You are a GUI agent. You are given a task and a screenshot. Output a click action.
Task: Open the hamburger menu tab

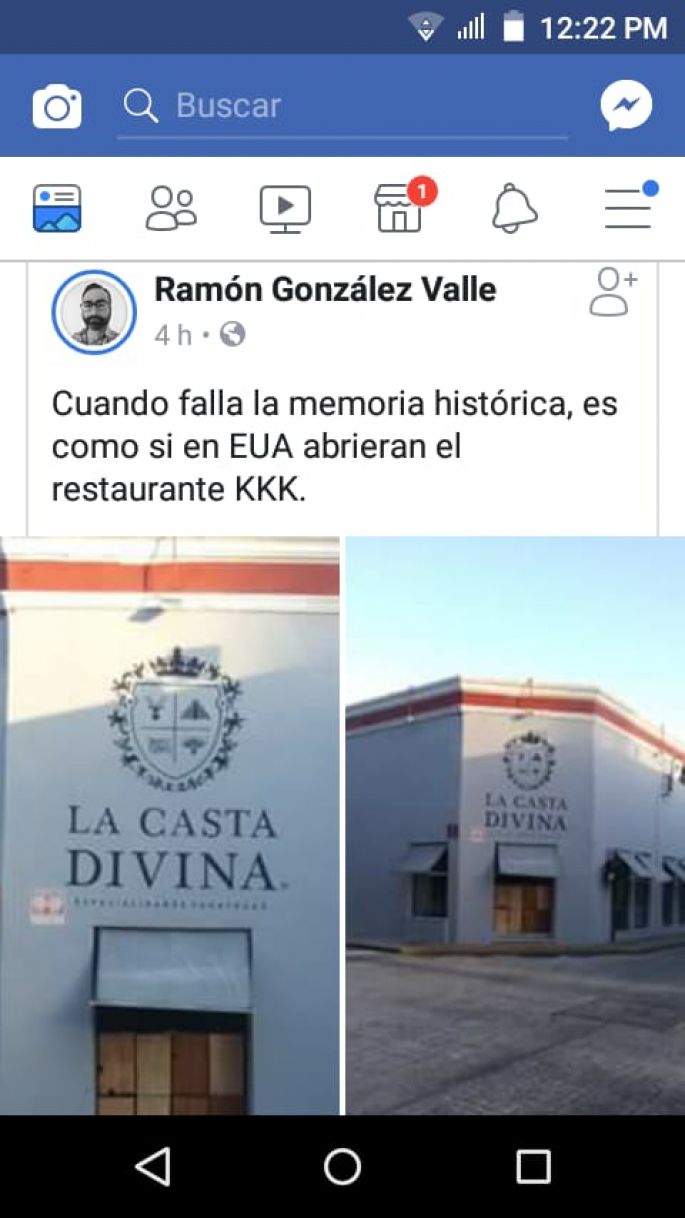[x=629, y=206]
